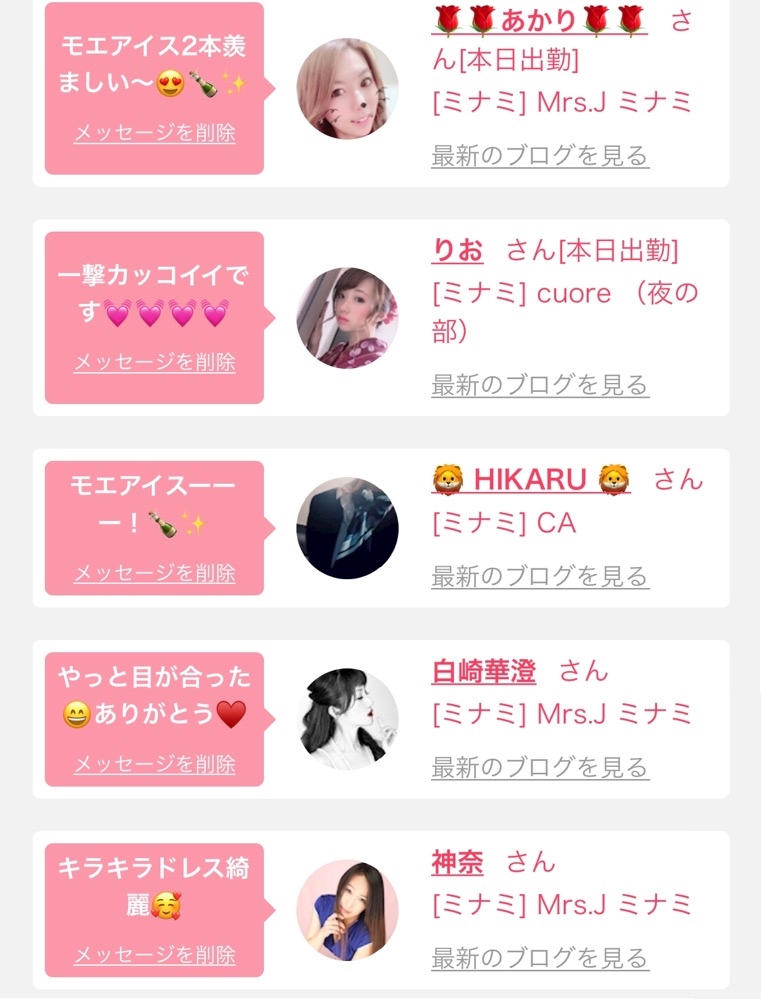Delete the やっと目が合った message

(155, 765)
